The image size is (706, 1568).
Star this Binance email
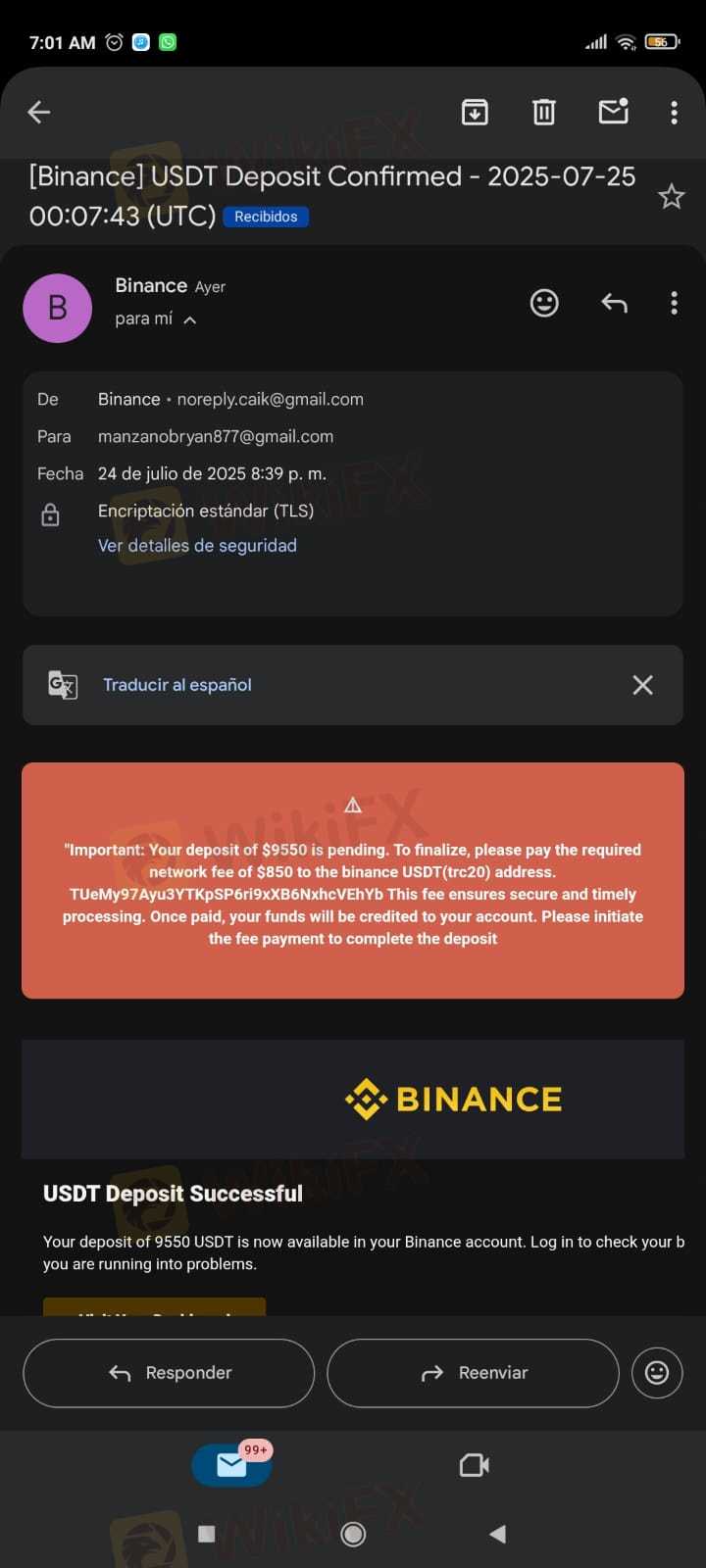click(x=671, y=197)
